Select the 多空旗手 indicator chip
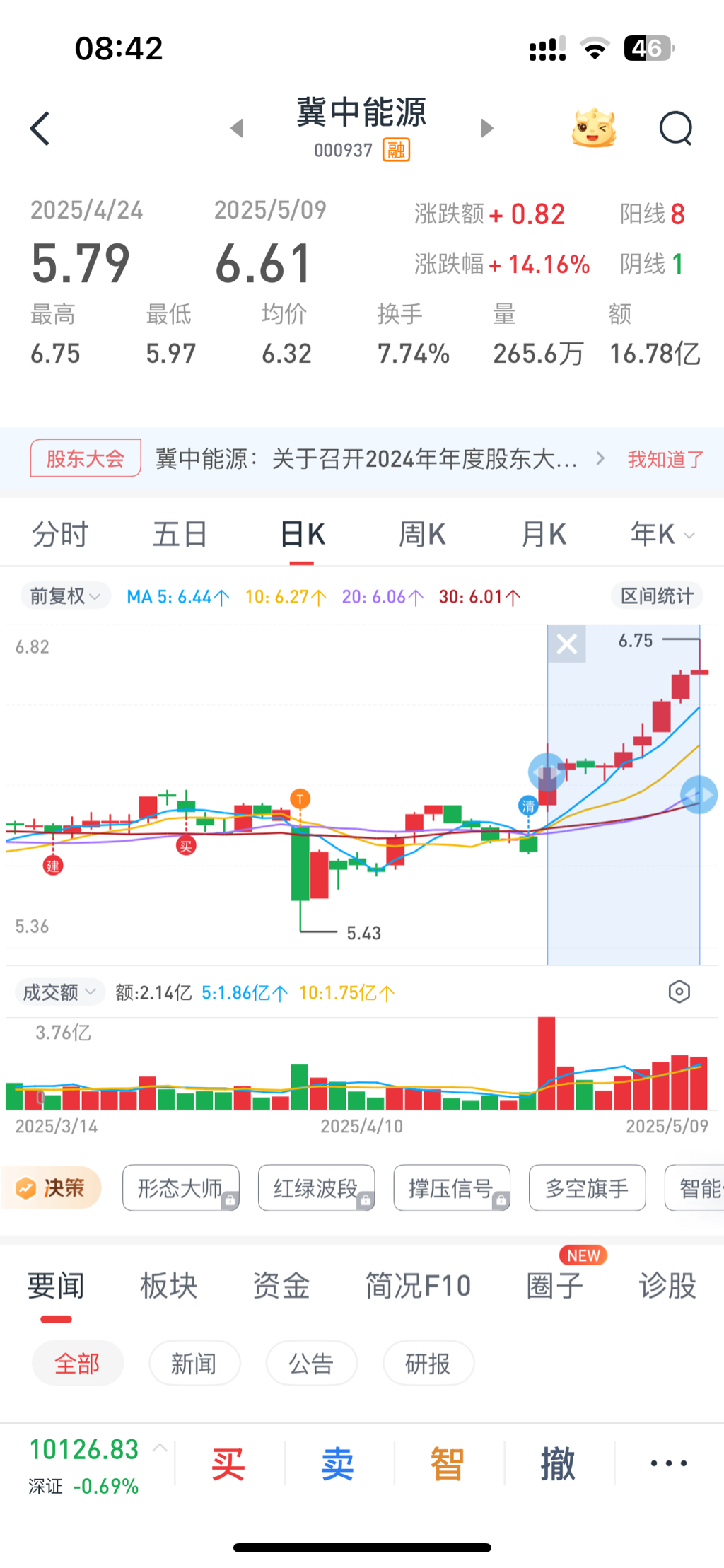This screenshot has height=1568, width=724. [587, 1188]
